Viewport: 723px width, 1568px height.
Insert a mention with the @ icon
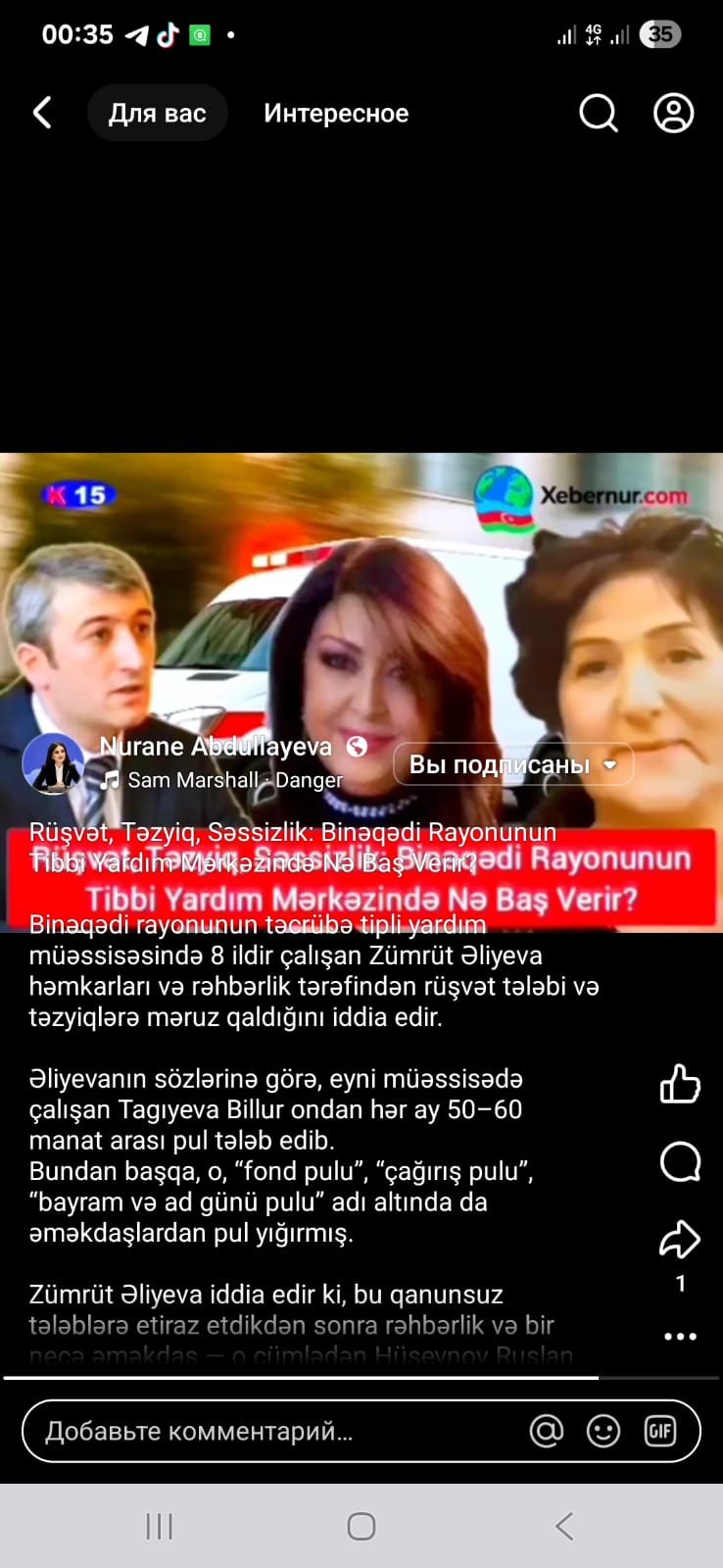click(x=547, y=1431)
